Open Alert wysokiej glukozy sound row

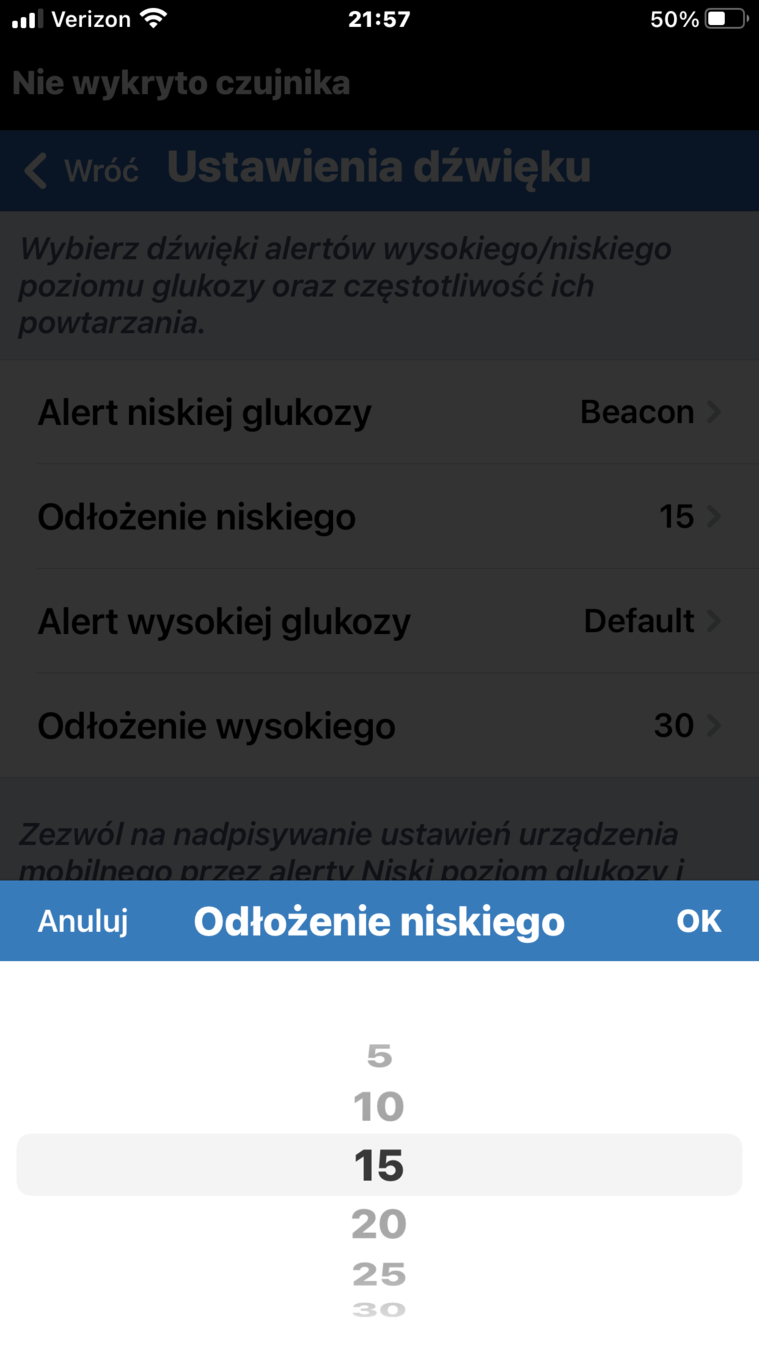(379, 621)
